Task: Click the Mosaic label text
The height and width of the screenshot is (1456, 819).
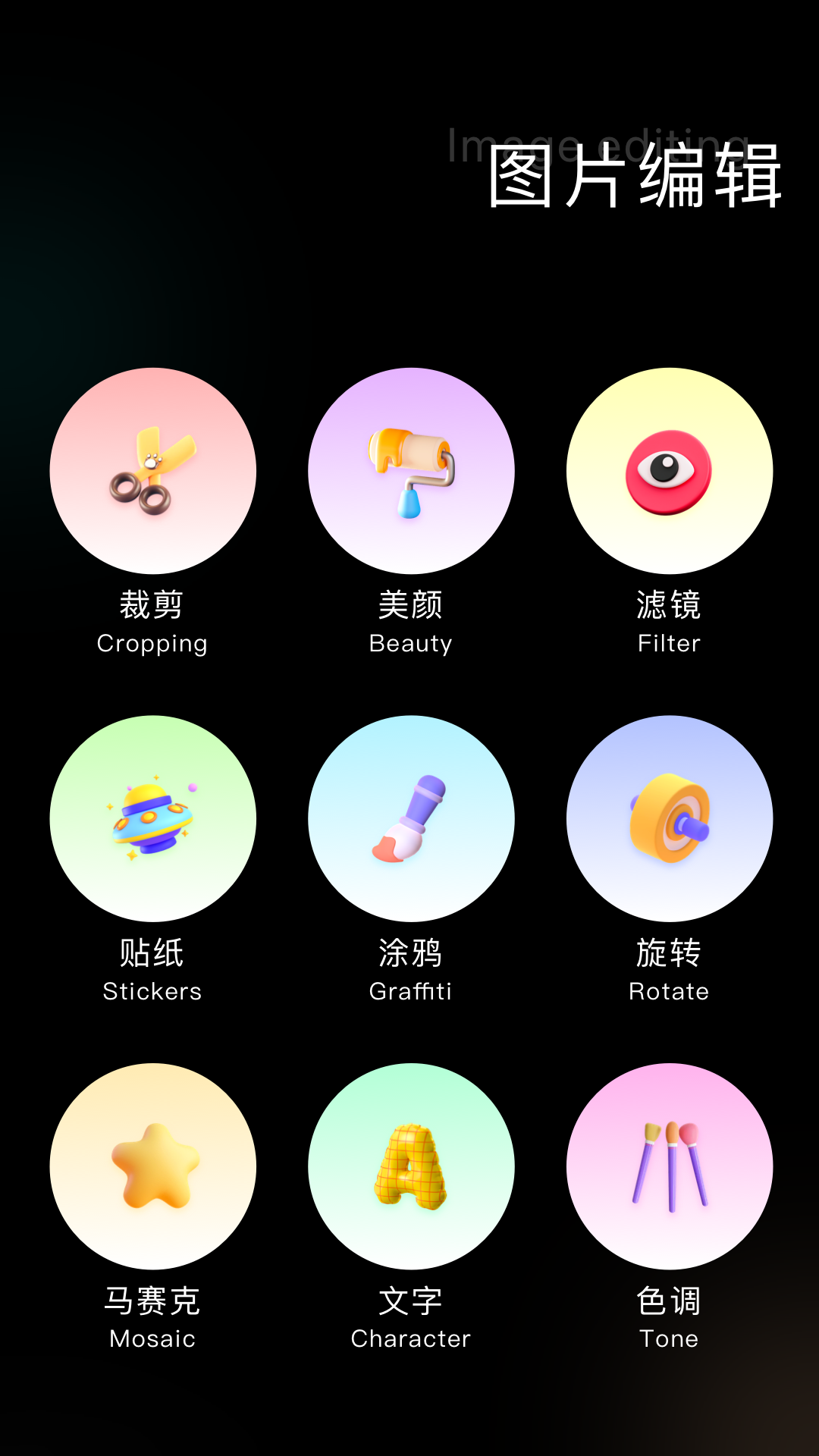Action: point(153,1338)
